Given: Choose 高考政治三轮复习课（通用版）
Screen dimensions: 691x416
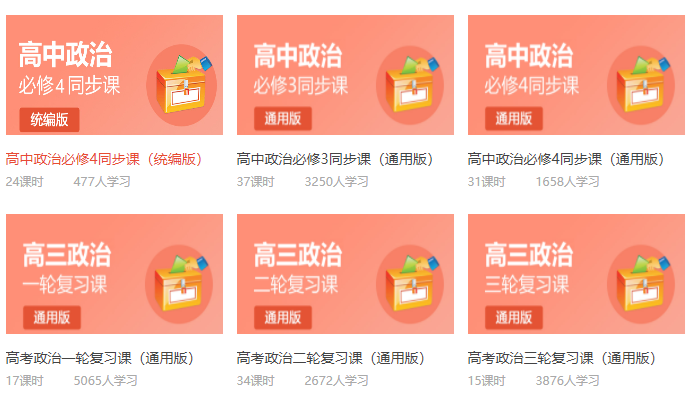Looking at the screenshot, I should 576,274.
